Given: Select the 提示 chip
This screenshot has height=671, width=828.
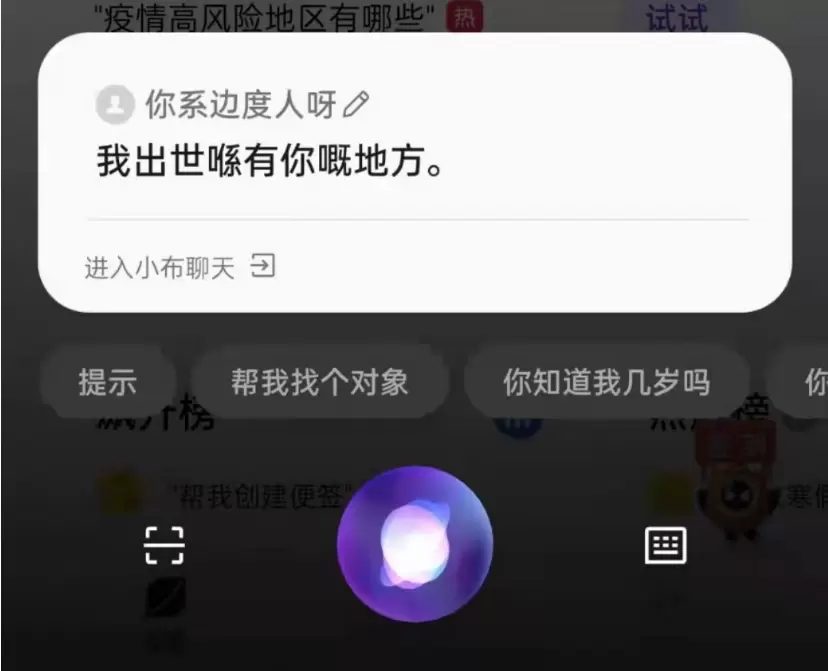Looking at the screenshot, I should [x=107, y=381].
